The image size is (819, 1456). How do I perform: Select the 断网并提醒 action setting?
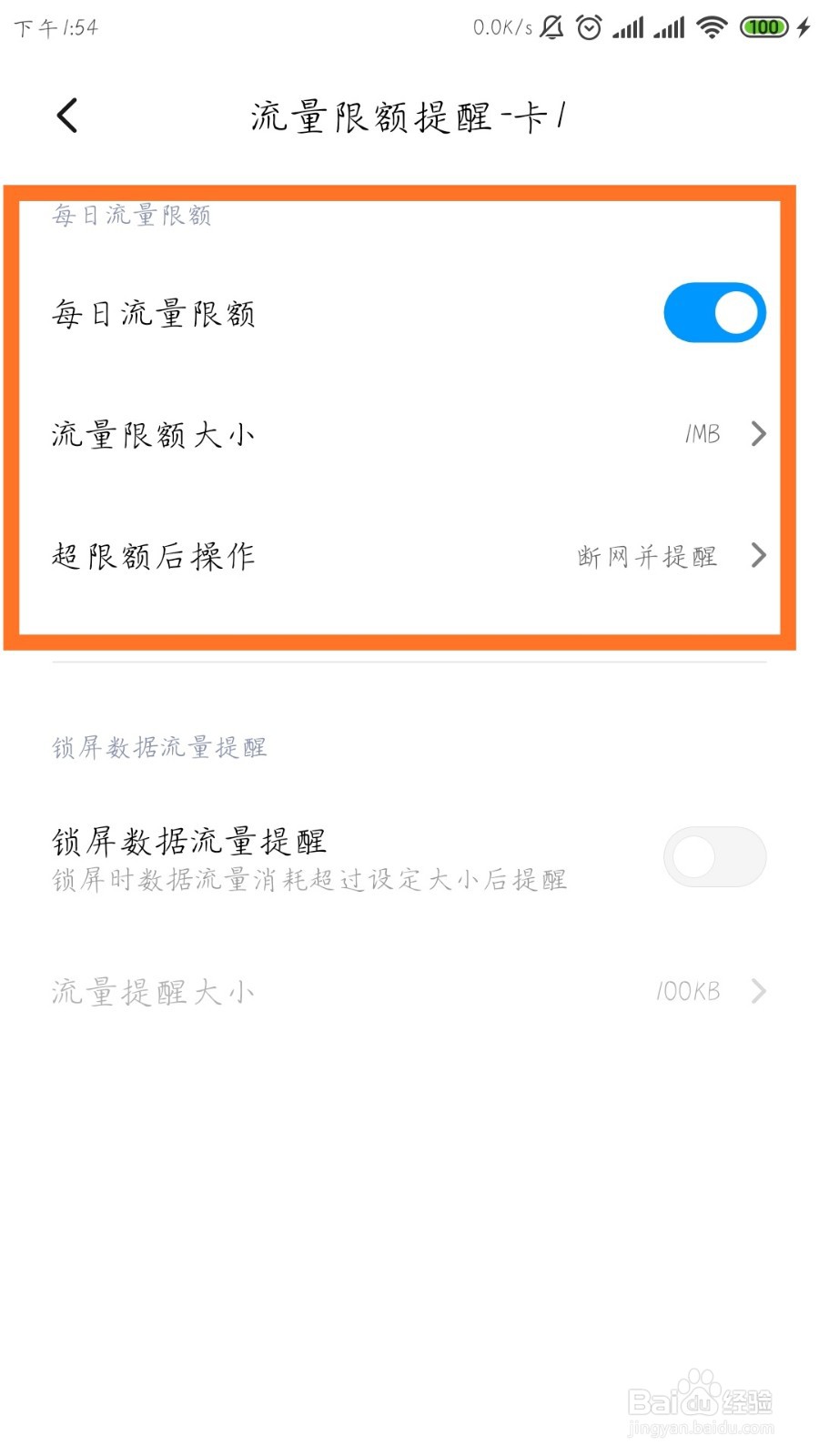[x=647, y=556]
